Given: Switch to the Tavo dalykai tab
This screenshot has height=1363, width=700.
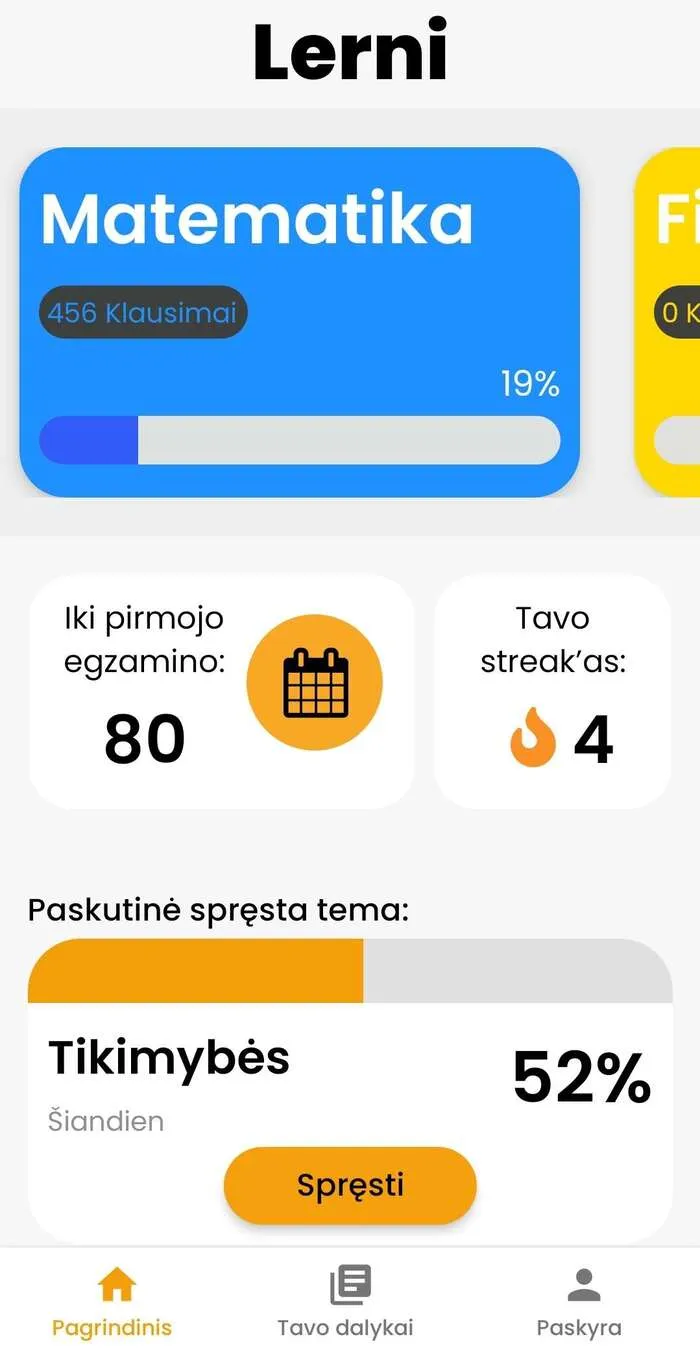Looking at the screenshot, I should coord(345,1302).
